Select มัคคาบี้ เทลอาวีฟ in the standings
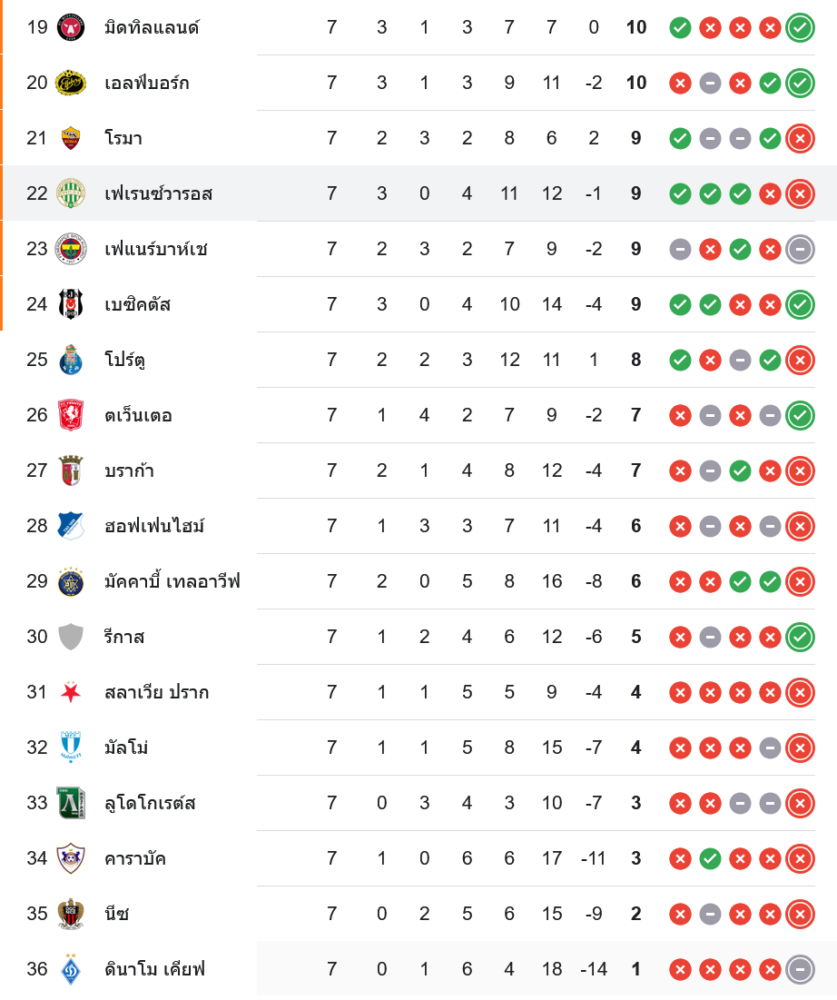This screenshot has height=1000, width=837. 172,581
